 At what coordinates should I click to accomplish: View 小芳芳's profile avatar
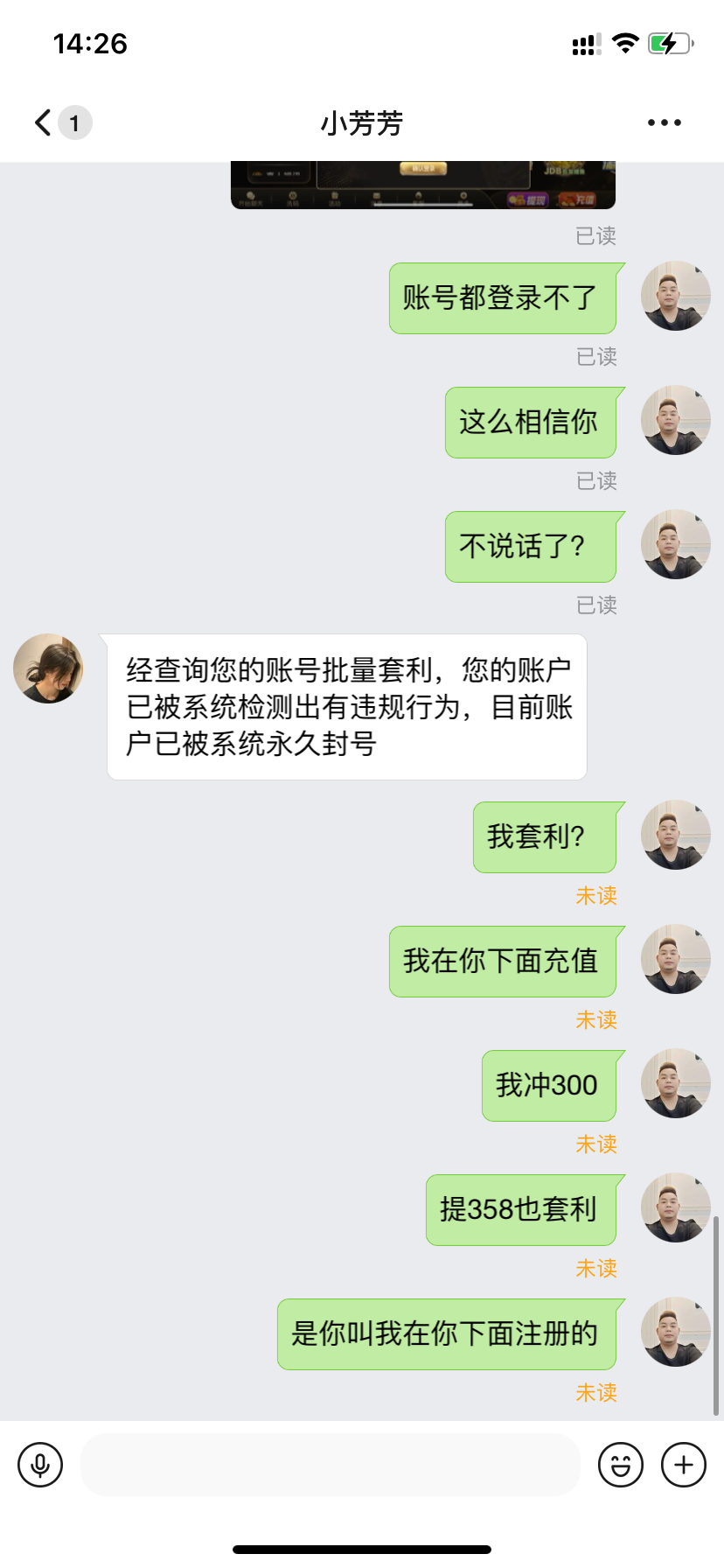(x=48, y=668)
